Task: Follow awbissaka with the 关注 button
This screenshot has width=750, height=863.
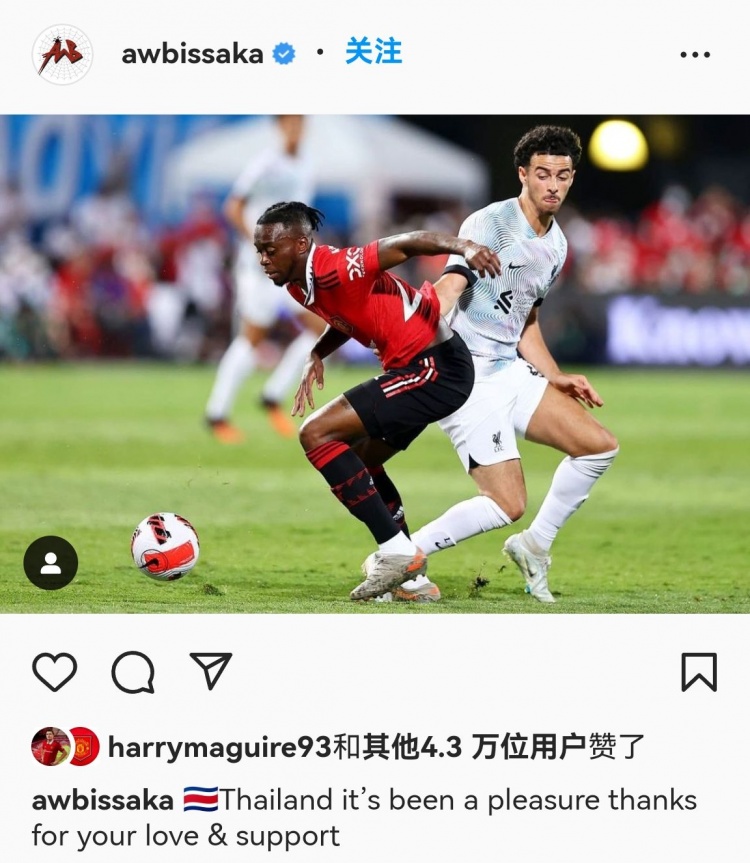Action: coord(373,52)
